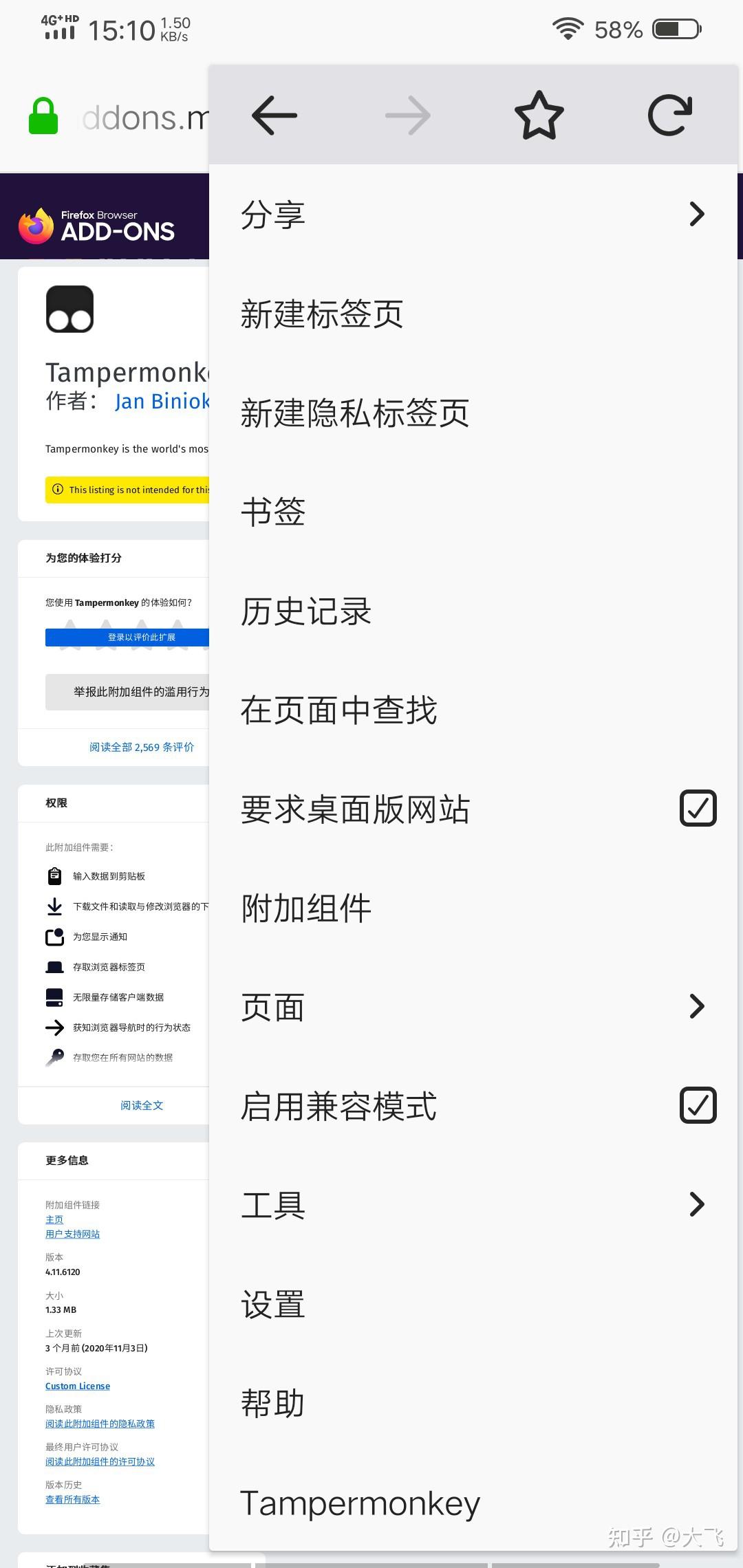Open the author link Jan Biniok
The height and width of the screenshot is (1568, 743).
(x=162, y=401)
